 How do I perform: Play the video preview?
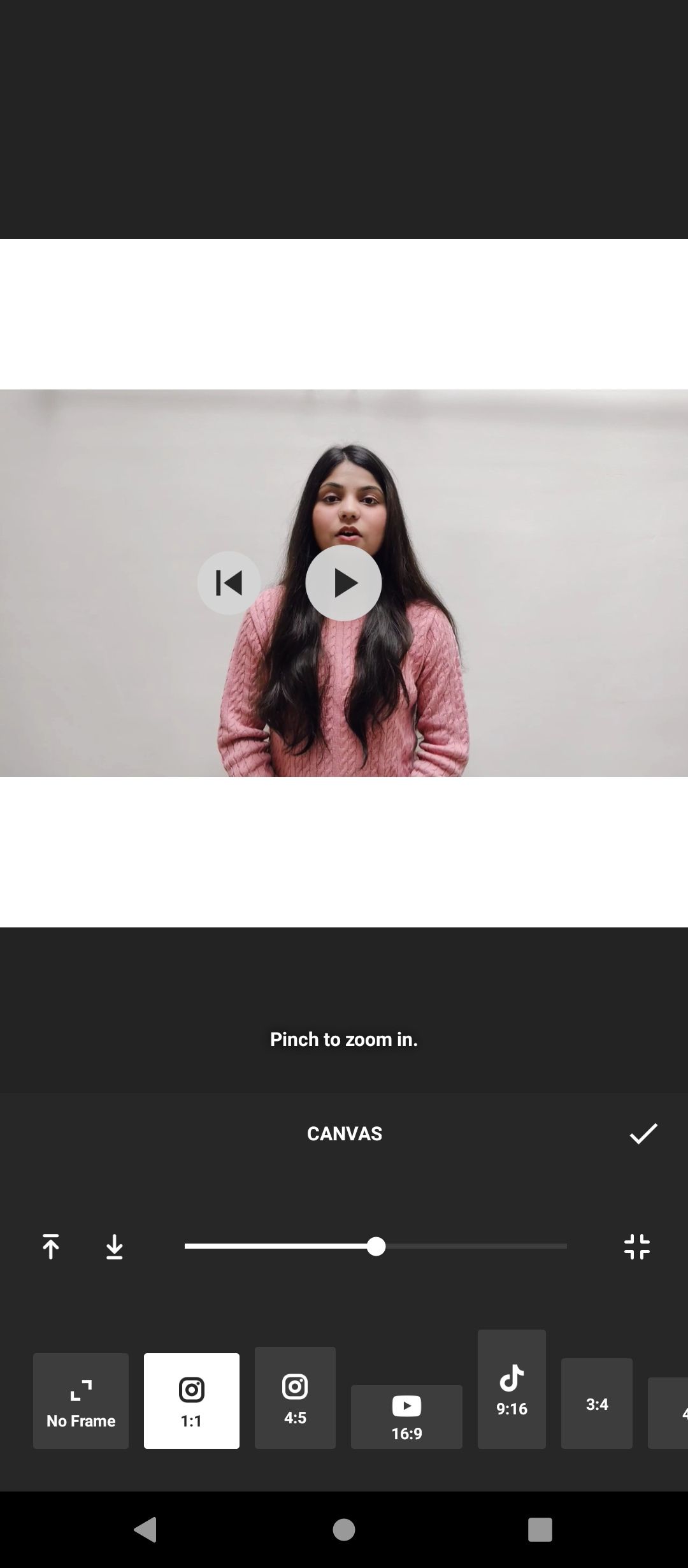[x=343, y=583]
